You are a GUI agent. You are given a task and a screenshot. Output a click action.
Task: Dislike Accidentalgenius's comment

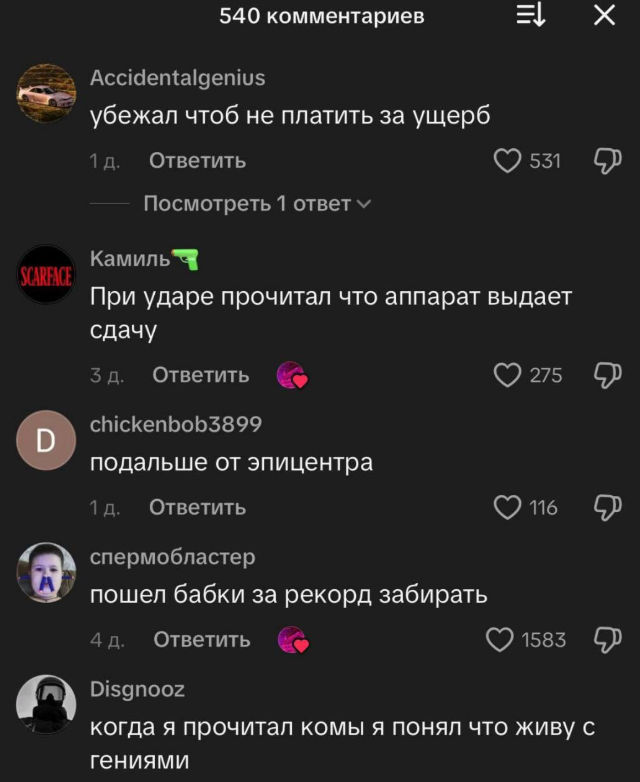point(607,161)
